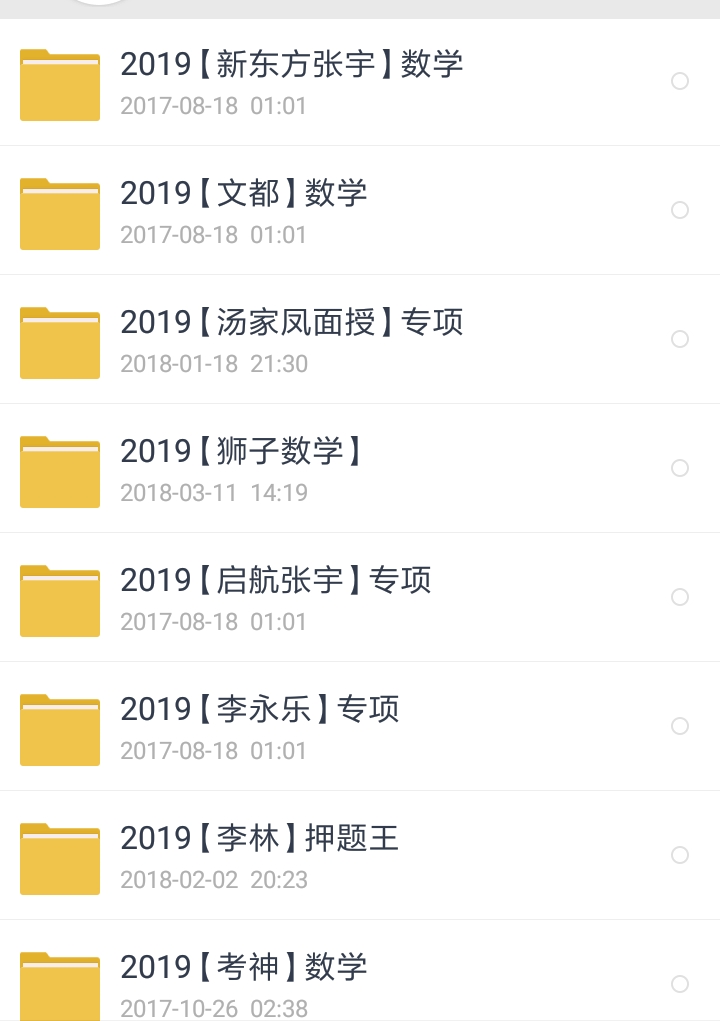Open the 2019【新东方张宇】数学 folder icon
Image resolution: width=720 pixels, height=1021 pixels.
(x=59, y=85)
